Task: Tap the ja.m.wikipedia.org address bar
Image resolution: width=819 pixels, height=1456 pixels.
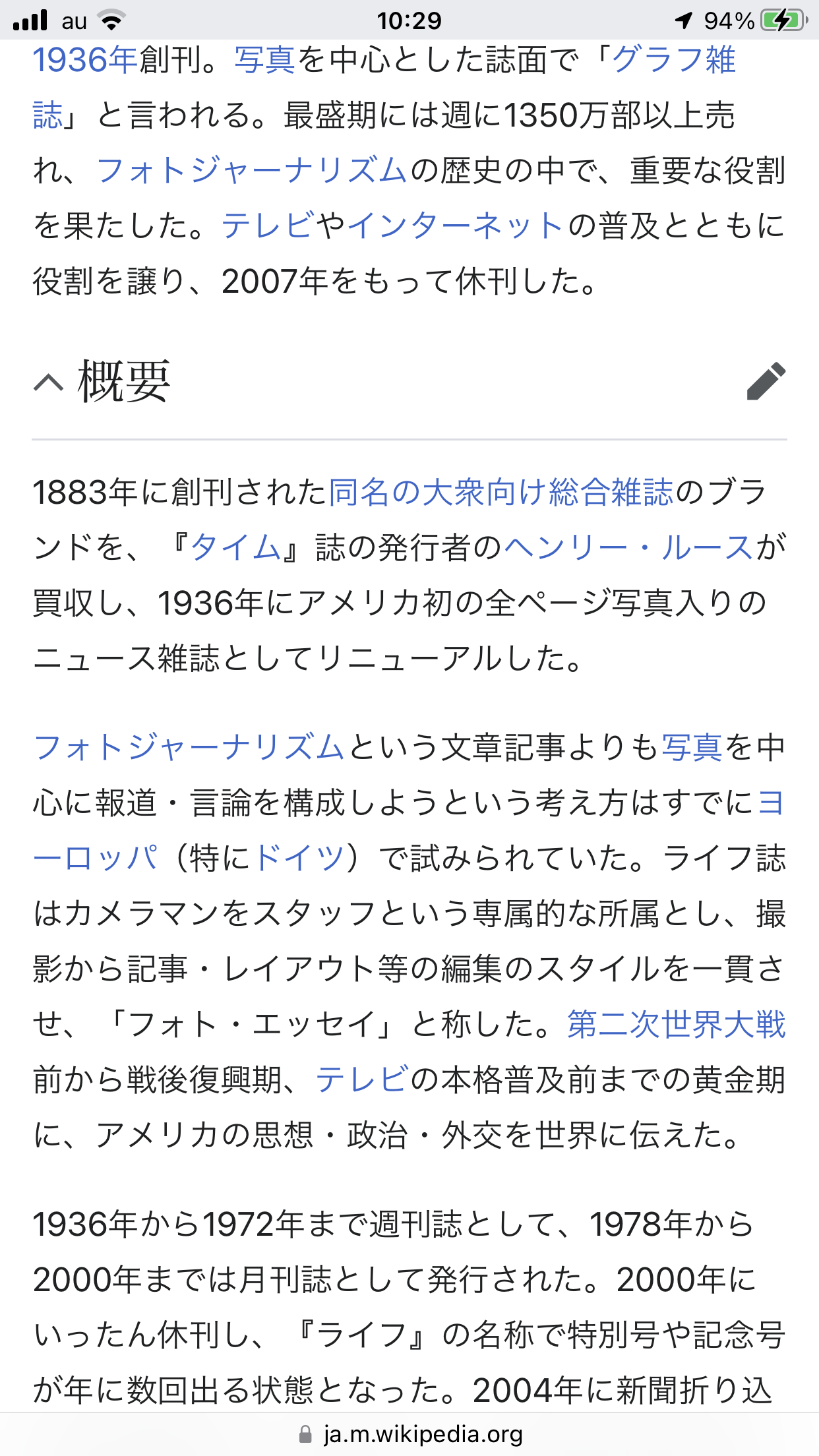Action: point(409,1434)
